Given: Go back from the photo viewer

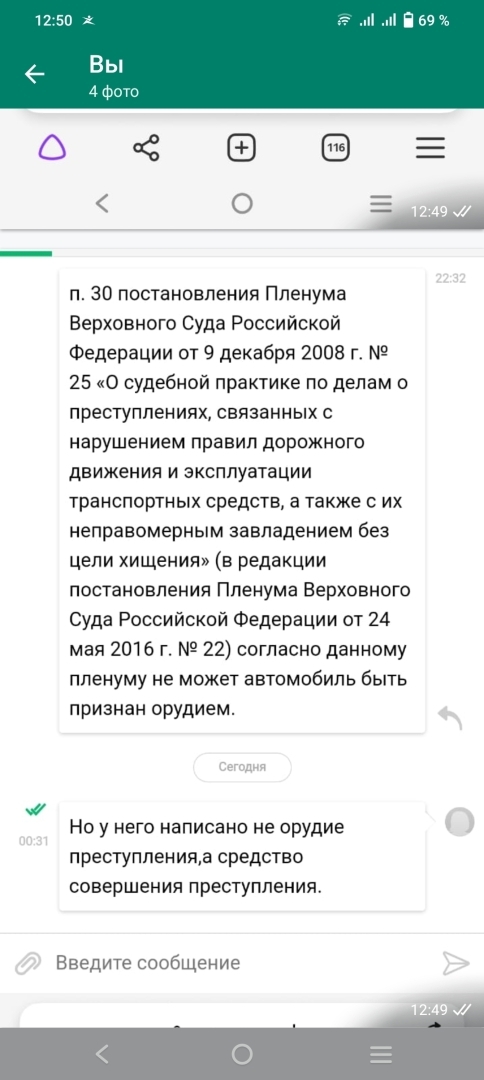Looking at the screenshot, I should coord(35,74).
